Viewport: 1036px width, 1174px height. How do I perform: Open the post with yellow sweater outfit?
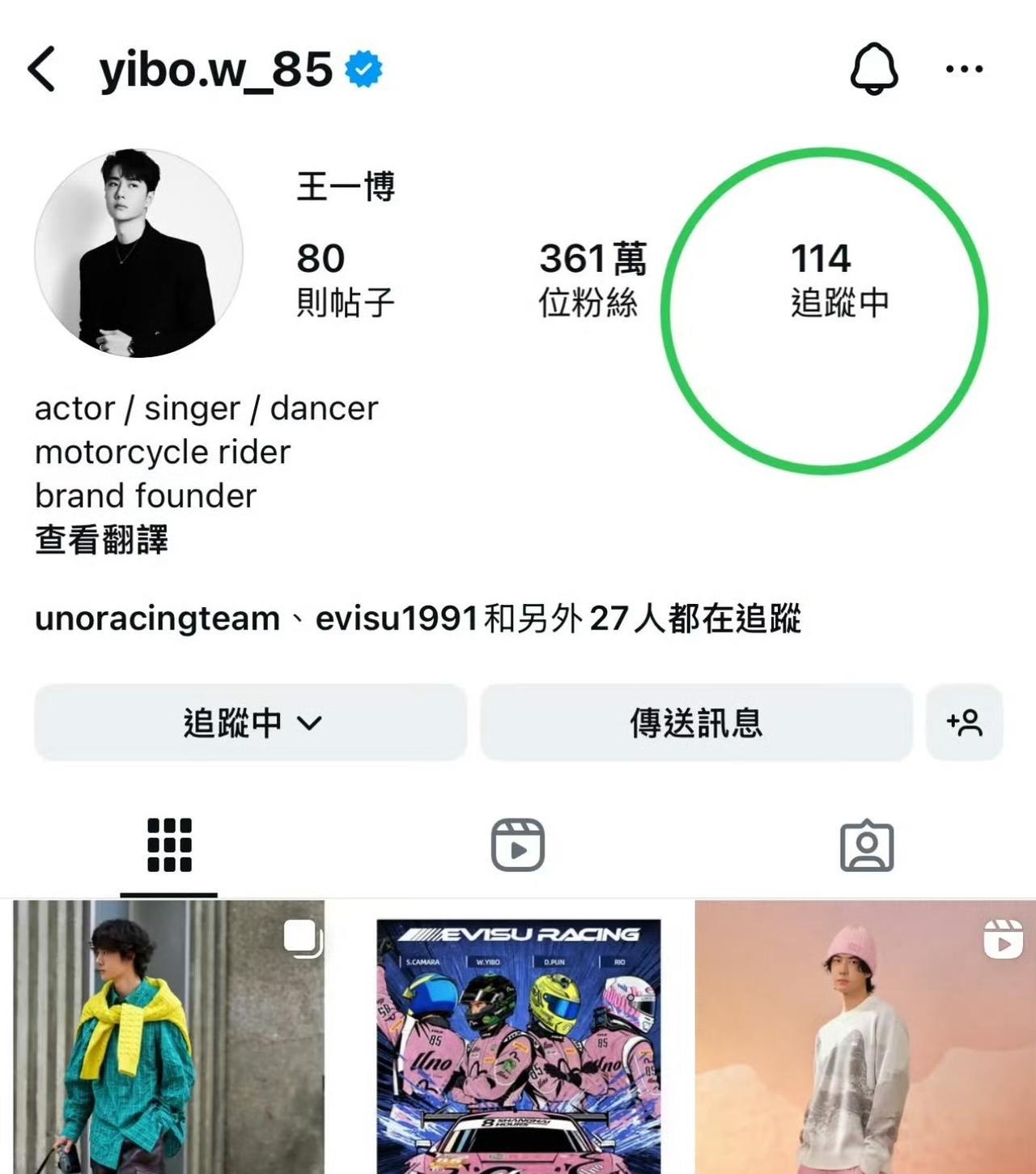(x=168, y=1036)
